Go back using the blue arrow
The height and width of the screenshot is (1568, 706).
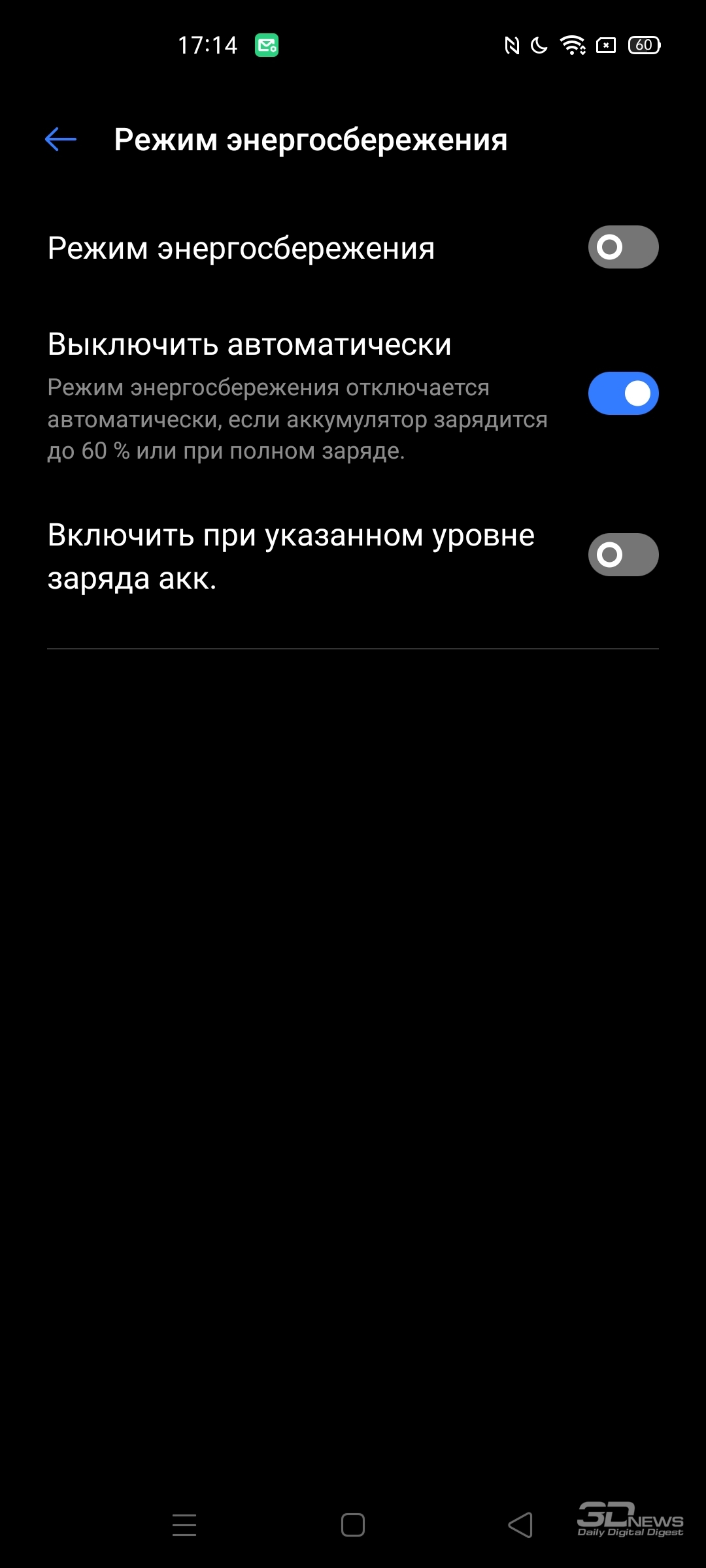point(61,139)
